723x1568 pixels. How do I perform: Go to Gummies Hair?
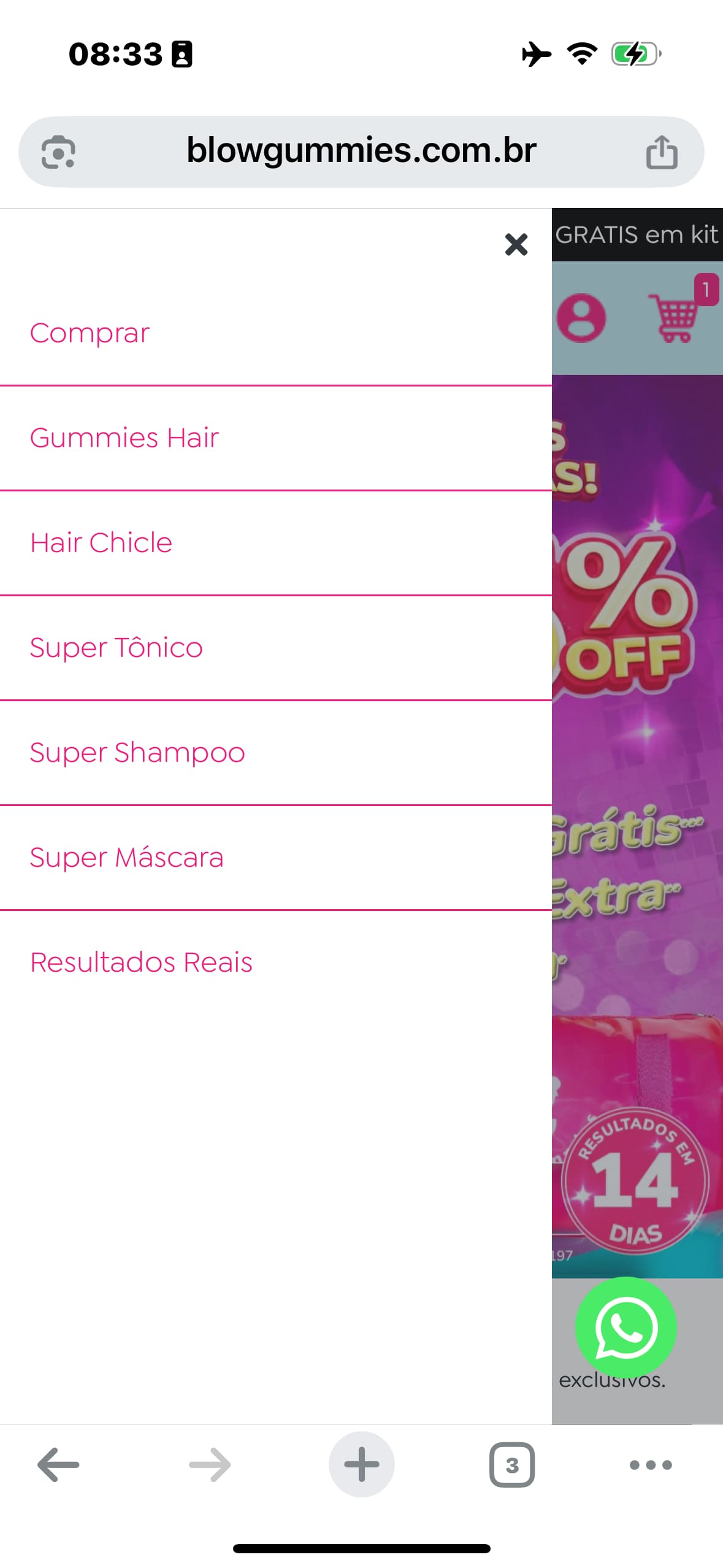[x=124, y=438]
